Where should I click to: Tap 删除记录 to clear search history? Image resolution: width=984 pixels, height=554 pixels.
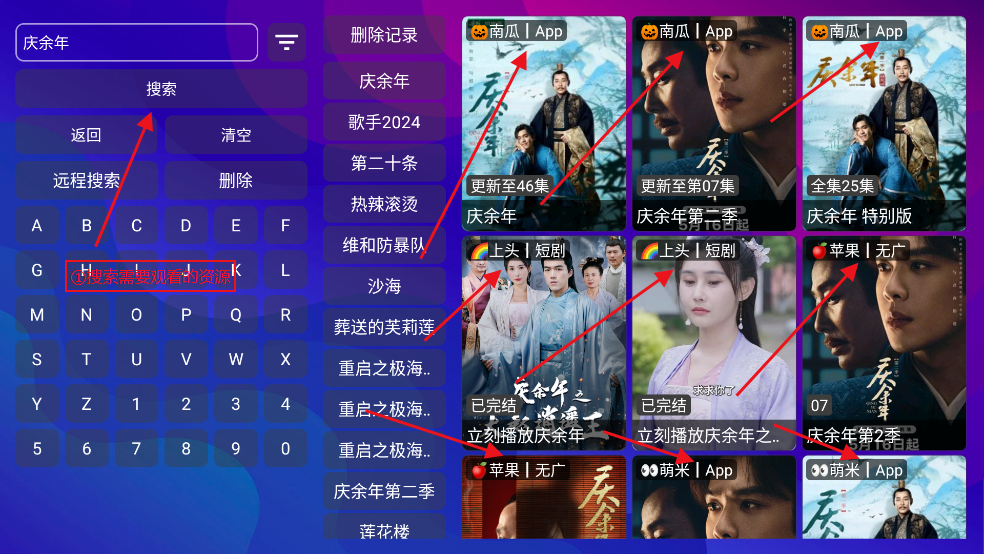[384, 36]
